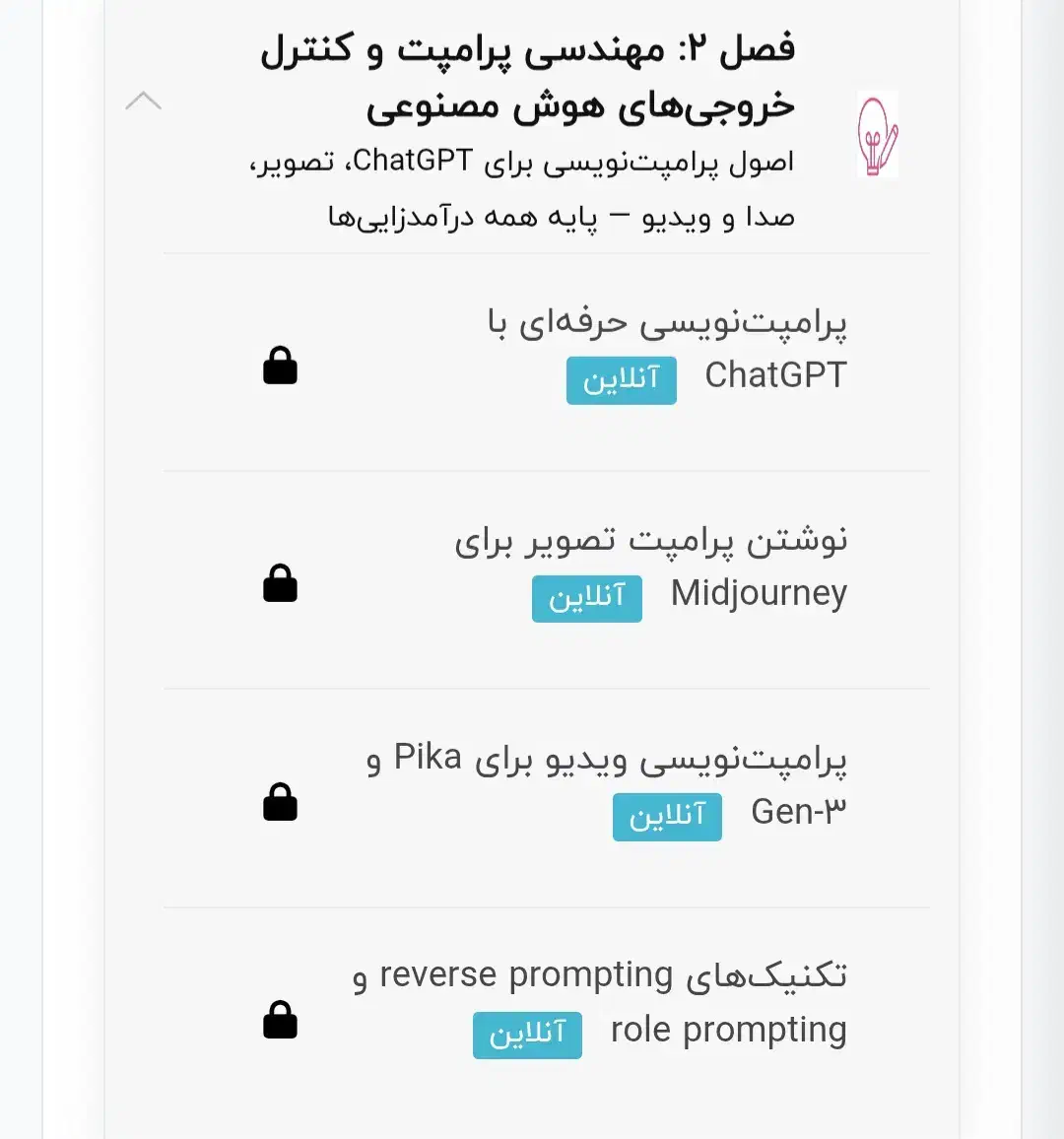Click the آنلاین badge on the Gen-3 lesson
1064x1139 pixels.
667,817
